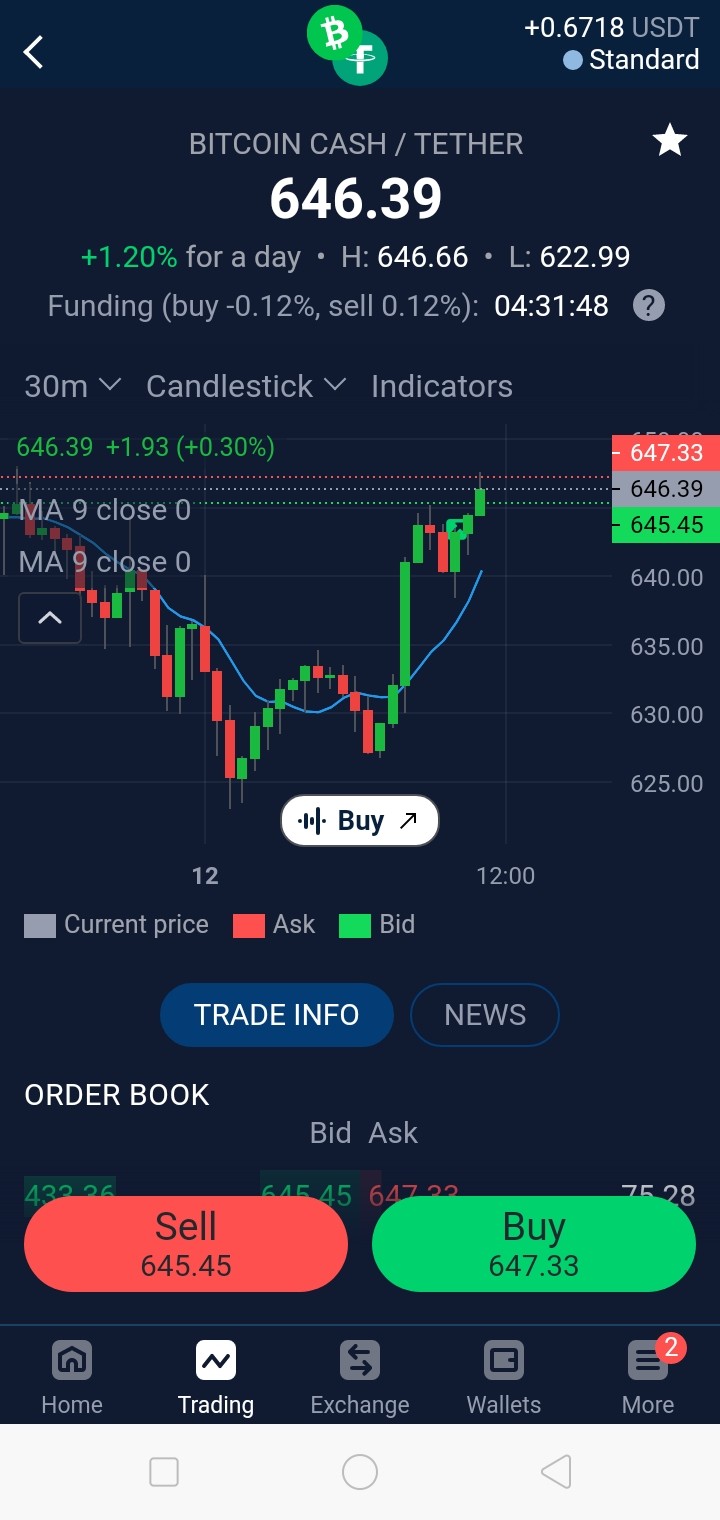Open the Exchange tab

click(360, 1377)
